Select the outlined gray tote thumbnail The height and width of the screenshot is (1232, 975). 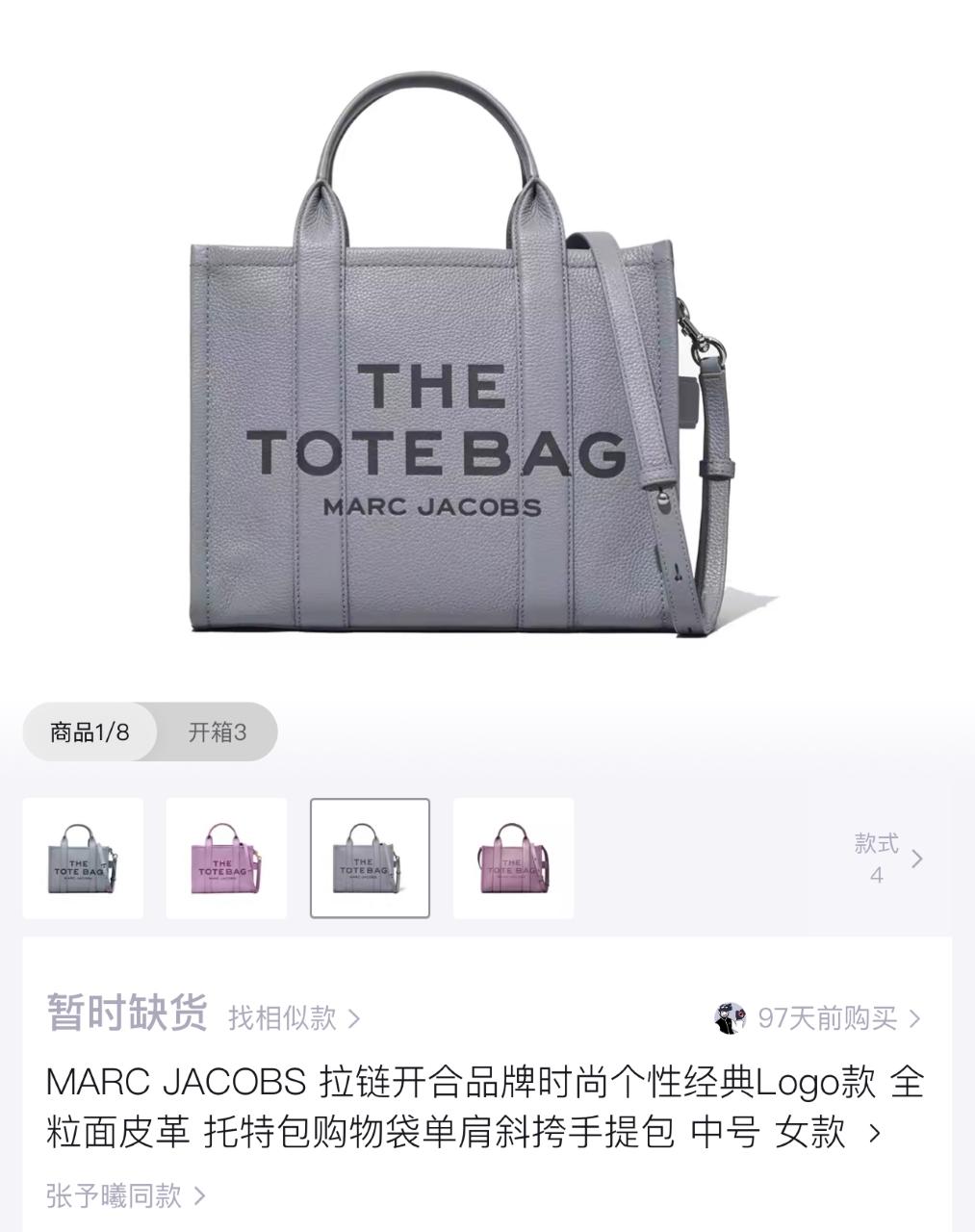point(370,858)
